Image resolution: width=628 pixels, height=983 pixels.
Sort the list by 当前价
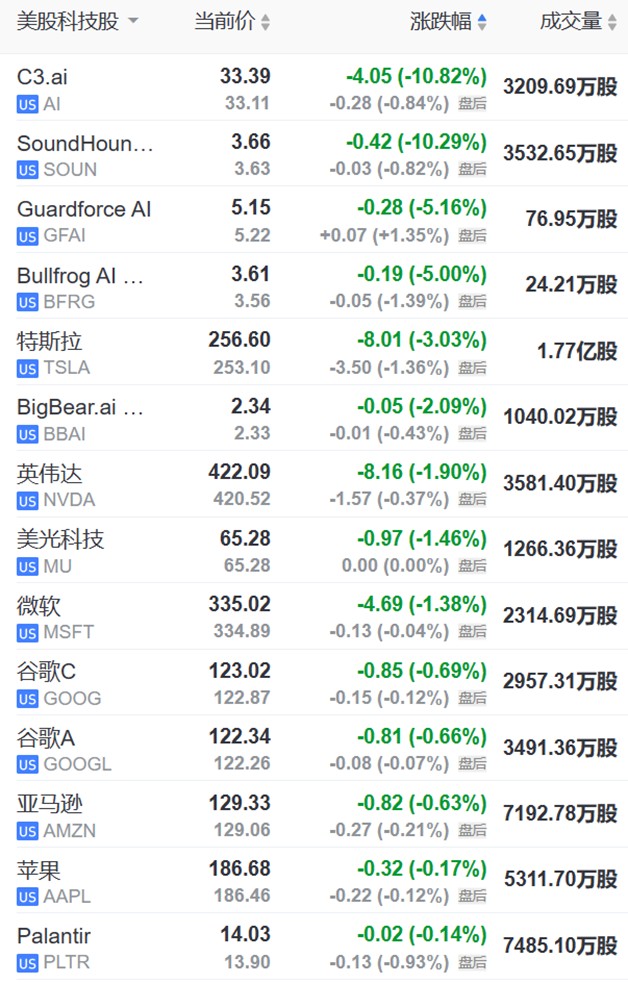(232, 22)
